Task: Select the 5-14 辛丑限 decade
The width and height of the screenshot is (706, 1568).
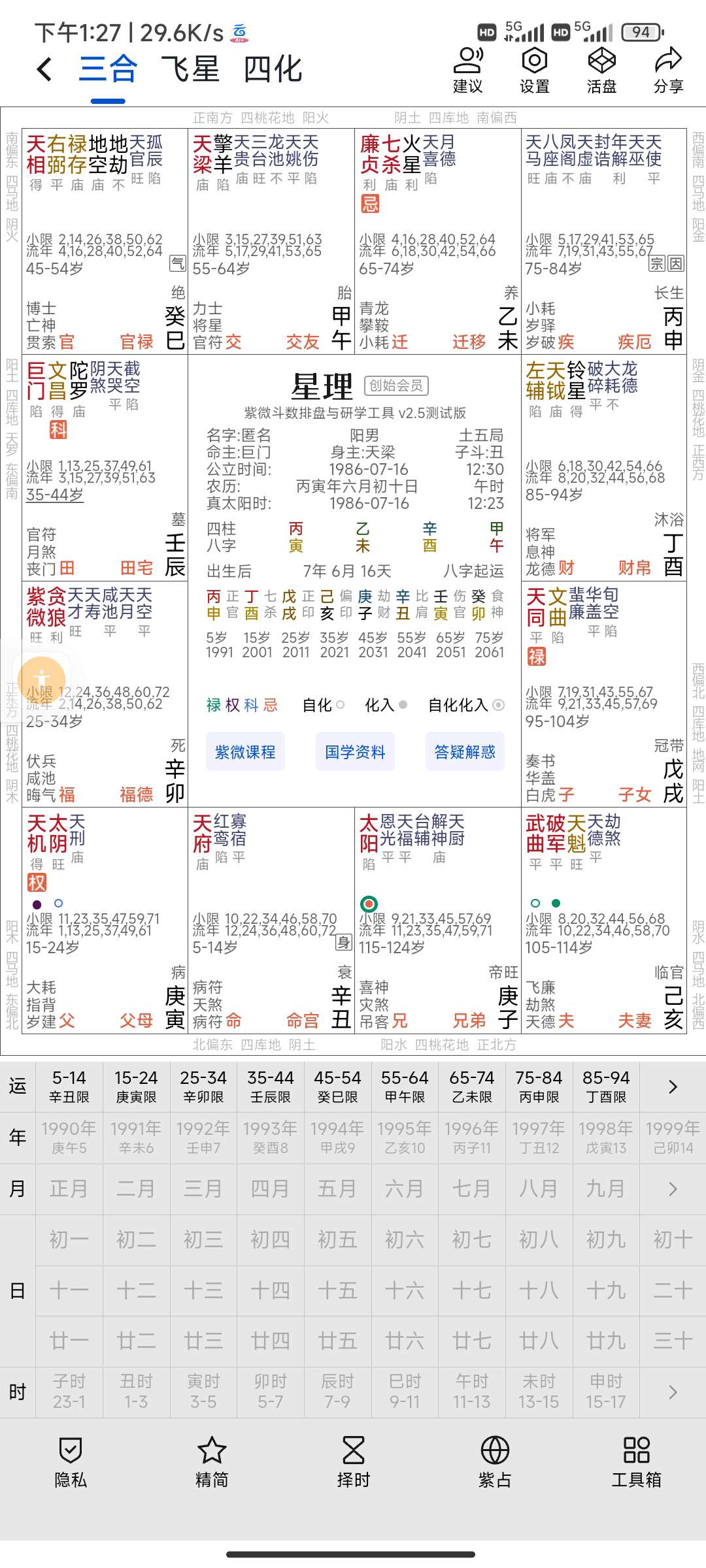Action: point(69,1086)
